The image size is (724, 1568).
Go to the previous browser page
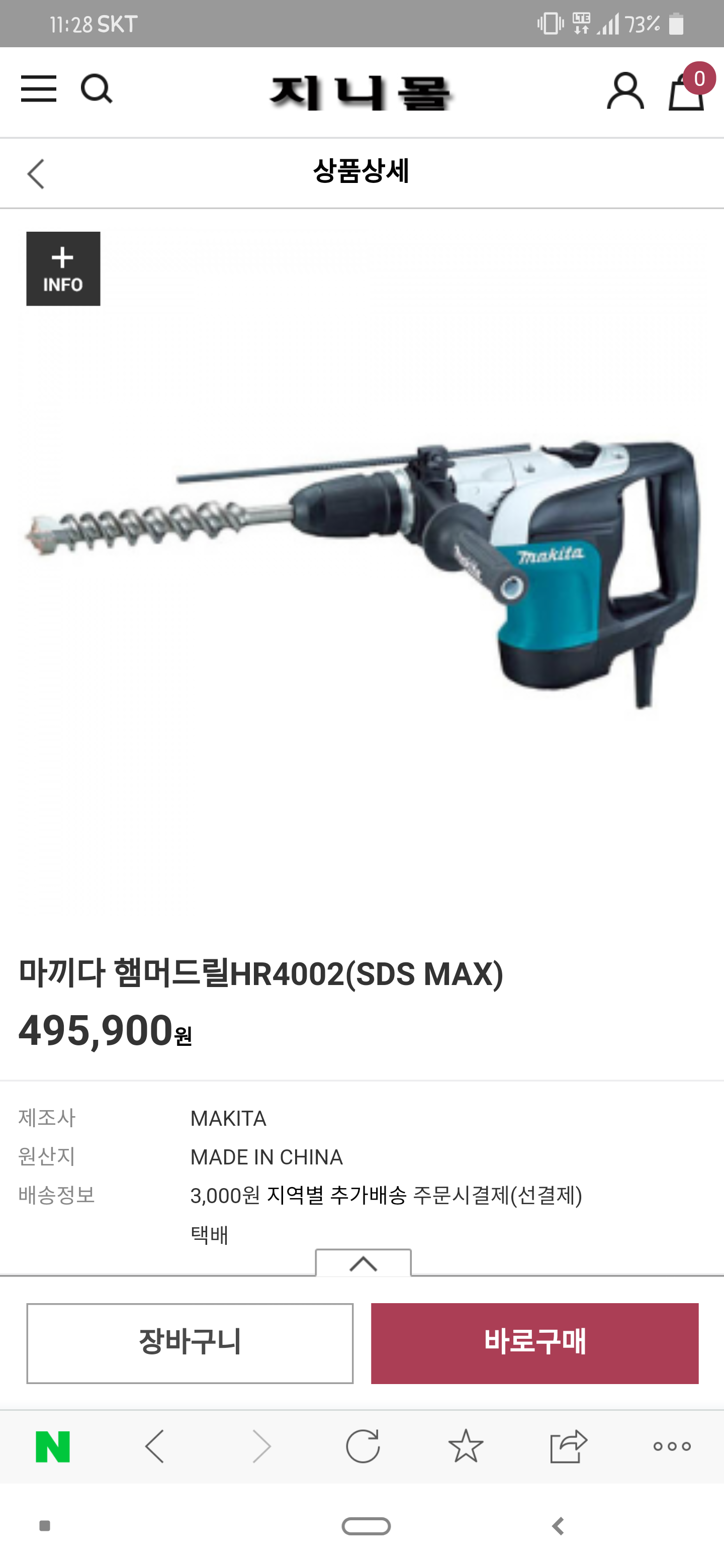[x=155, y=1446]
